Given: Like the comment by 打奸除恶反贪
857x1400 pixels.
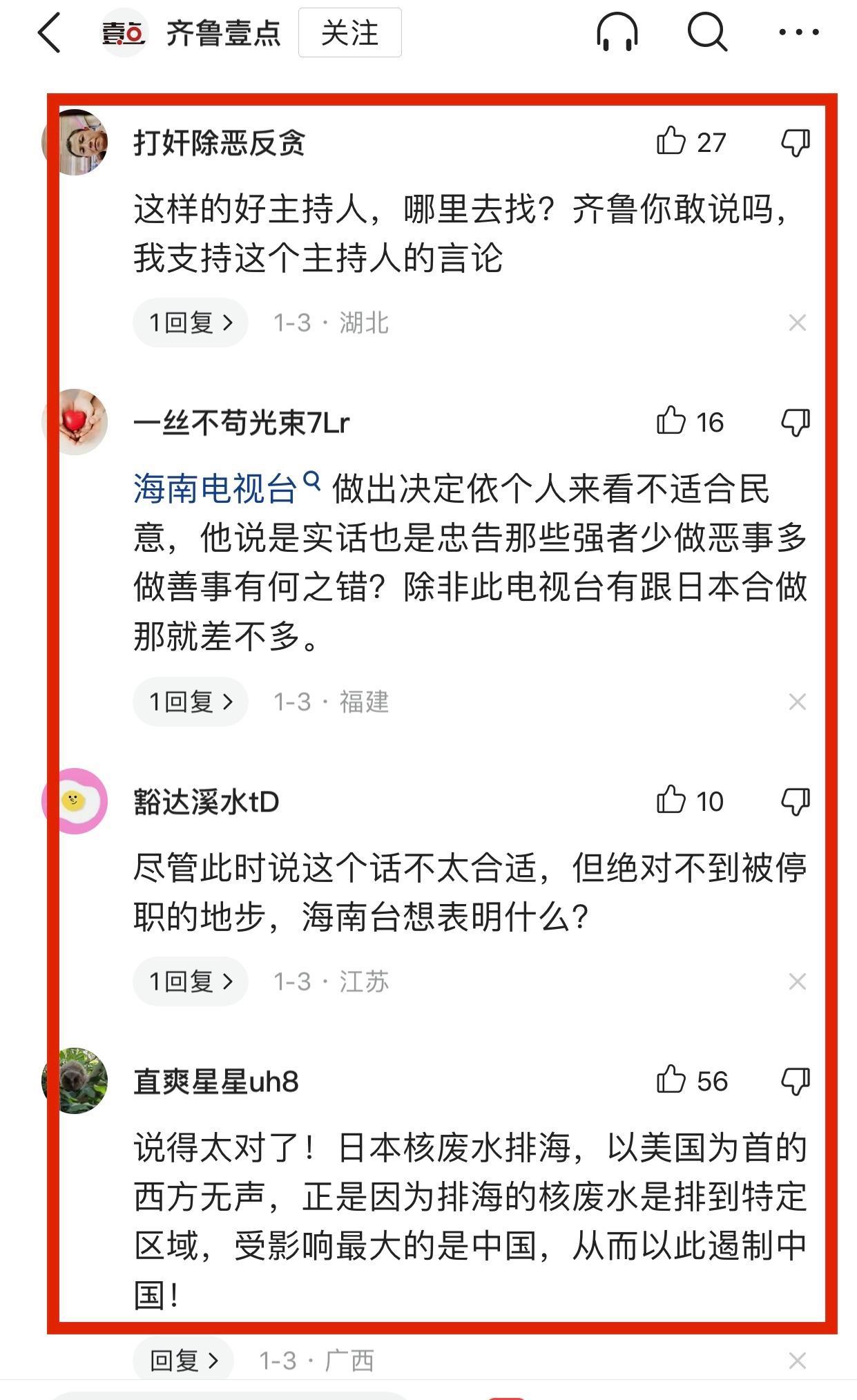Looking at the screenshot, I should tap(671, 142).
